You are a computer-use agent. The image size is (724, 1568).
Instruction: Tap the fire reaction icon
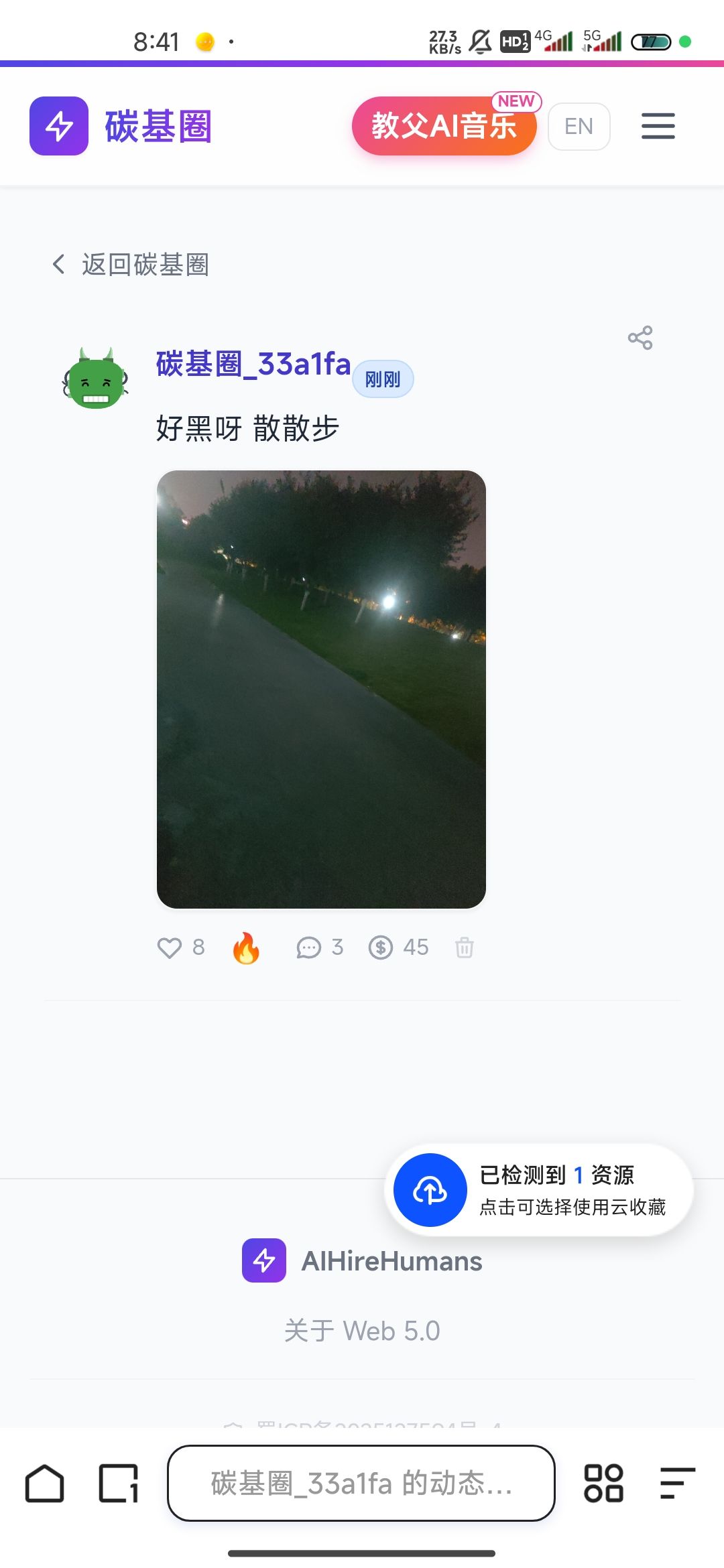[x=246, y=948]
